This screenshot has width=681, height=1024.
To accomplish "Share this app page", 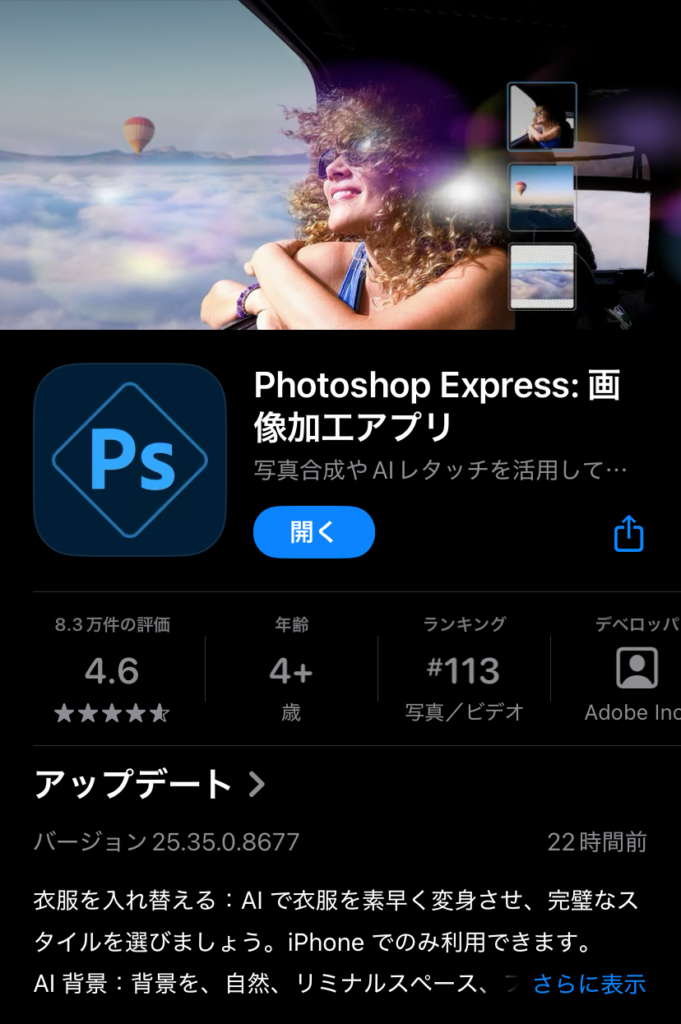I will (x=628, y=533).
